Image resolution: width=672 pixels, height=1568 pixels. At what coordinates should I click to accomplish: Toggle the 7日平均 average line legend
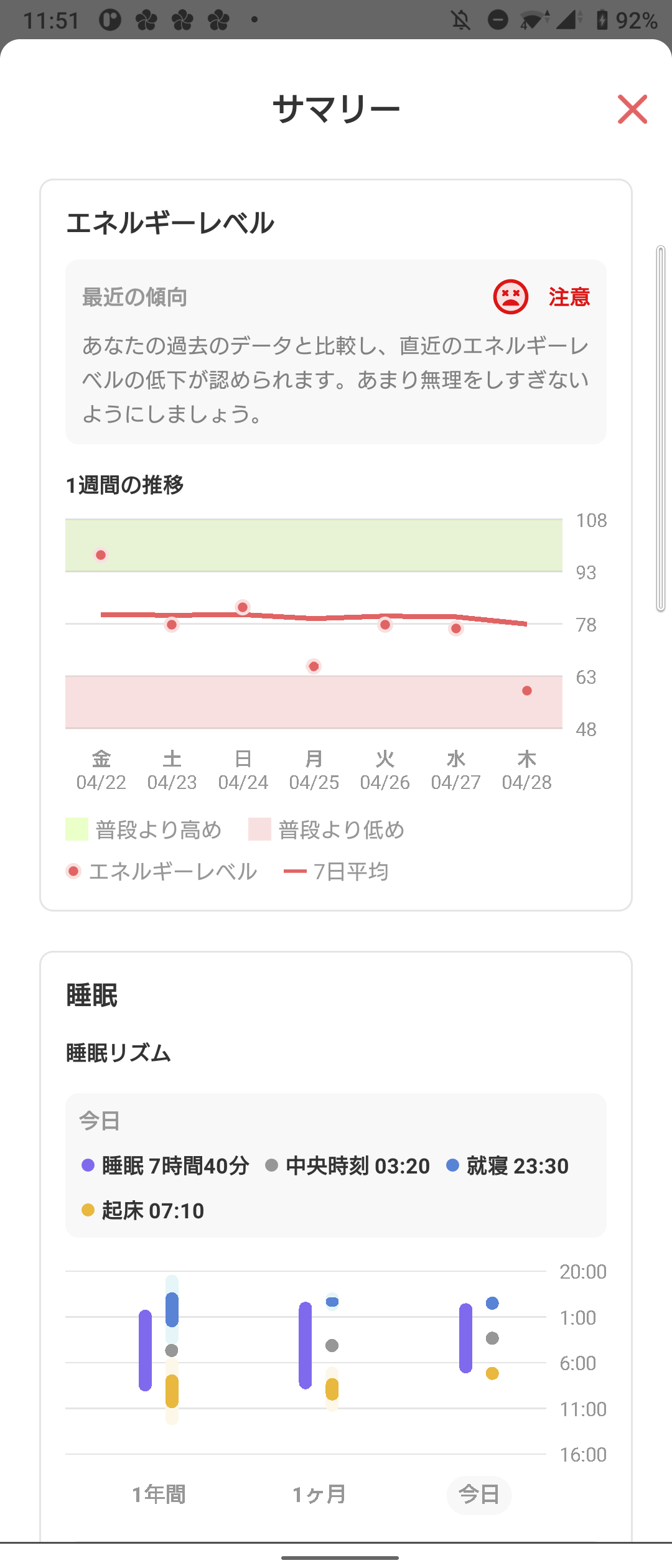point(336,872)
